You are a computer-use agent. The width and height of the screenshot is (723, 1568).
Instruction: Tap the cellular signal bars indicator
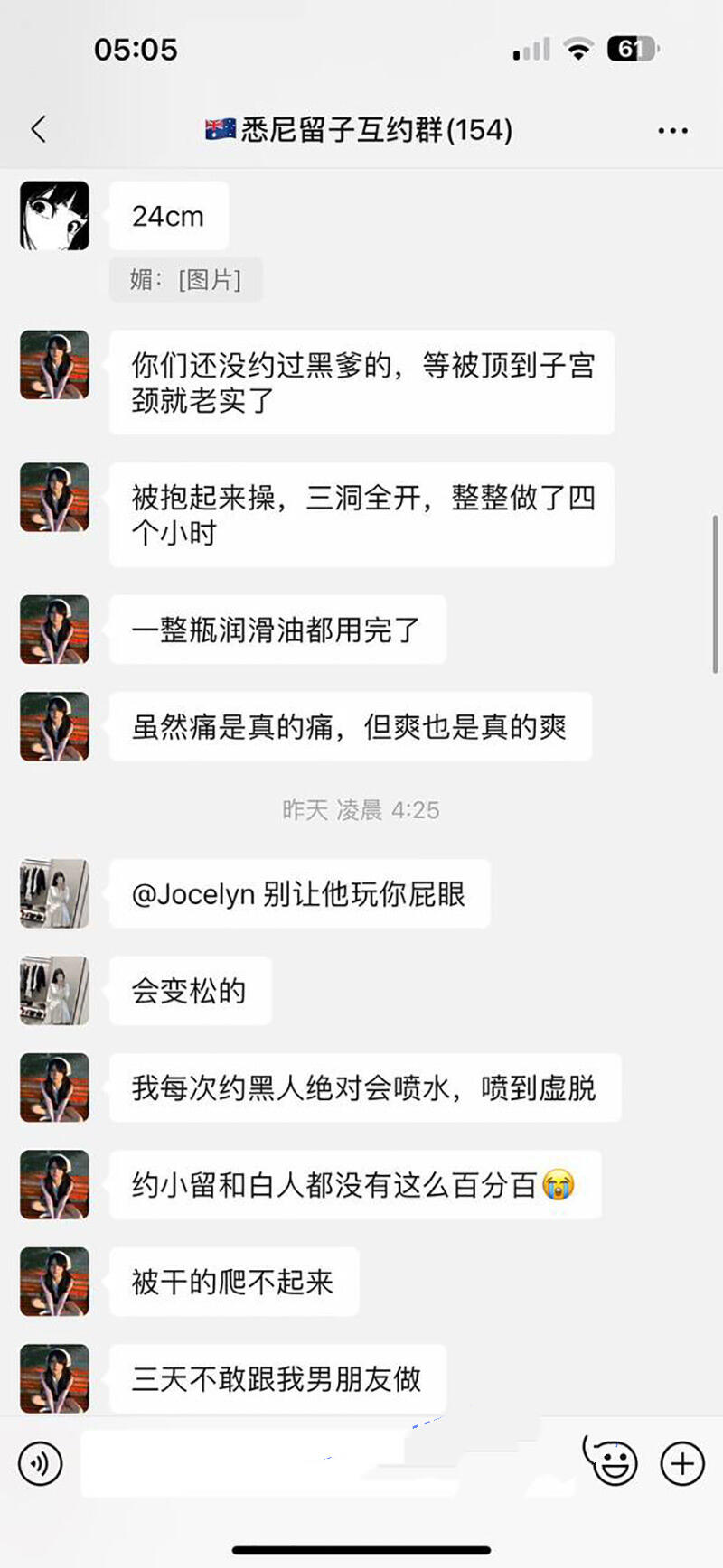click(529, 50)
